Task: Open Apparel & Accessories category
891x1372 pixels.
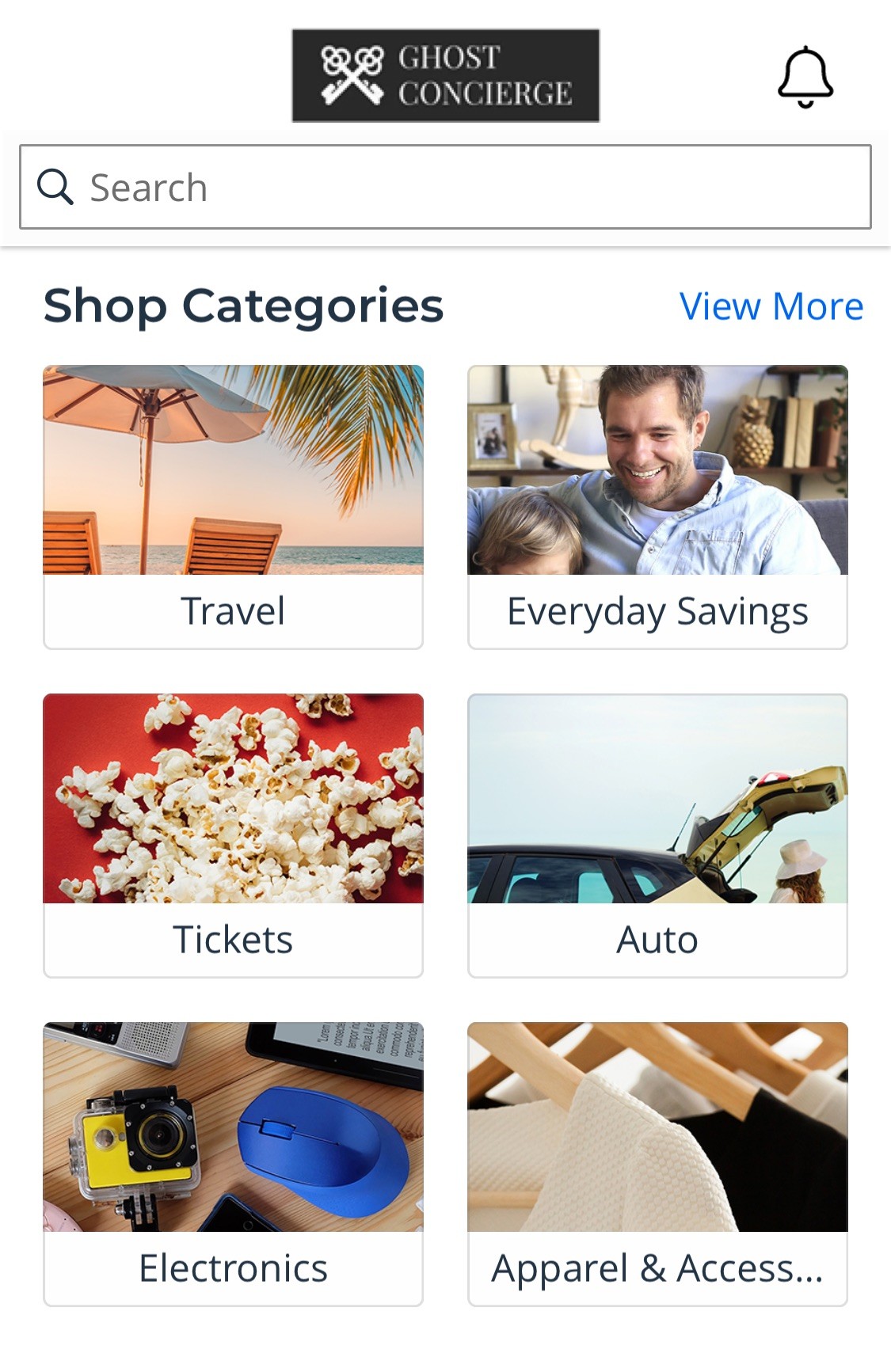Action: point(657,1164)
